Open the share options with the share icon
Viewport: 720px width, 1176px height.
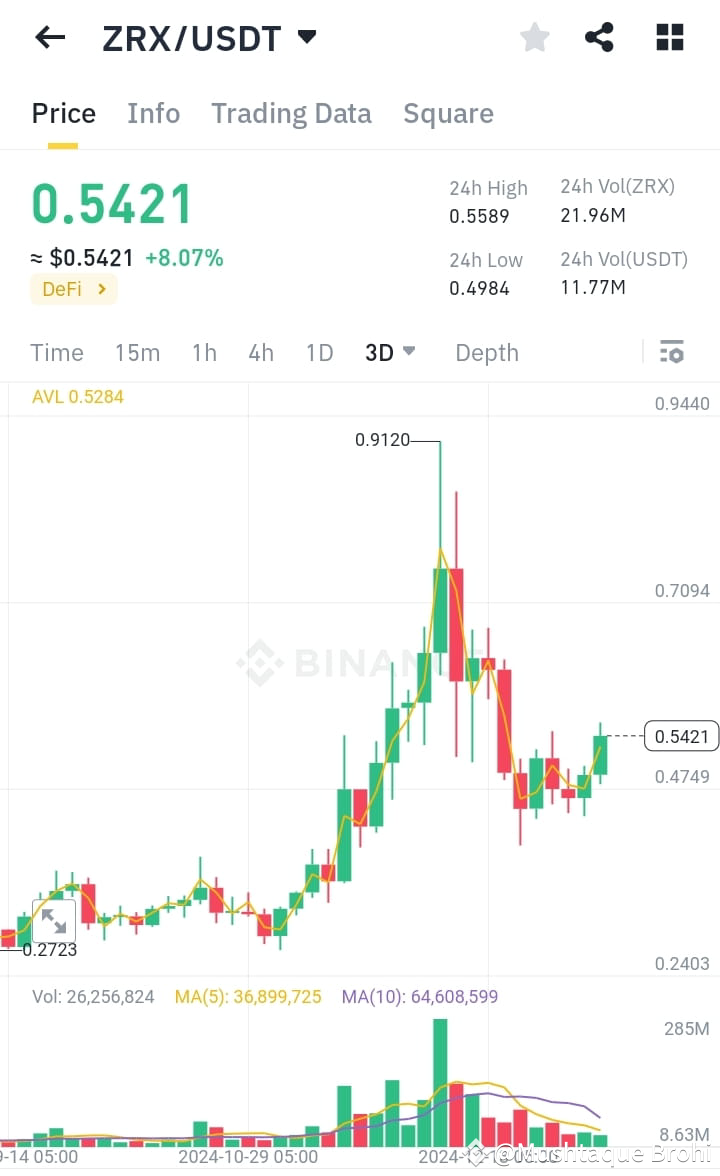[598, 37]
